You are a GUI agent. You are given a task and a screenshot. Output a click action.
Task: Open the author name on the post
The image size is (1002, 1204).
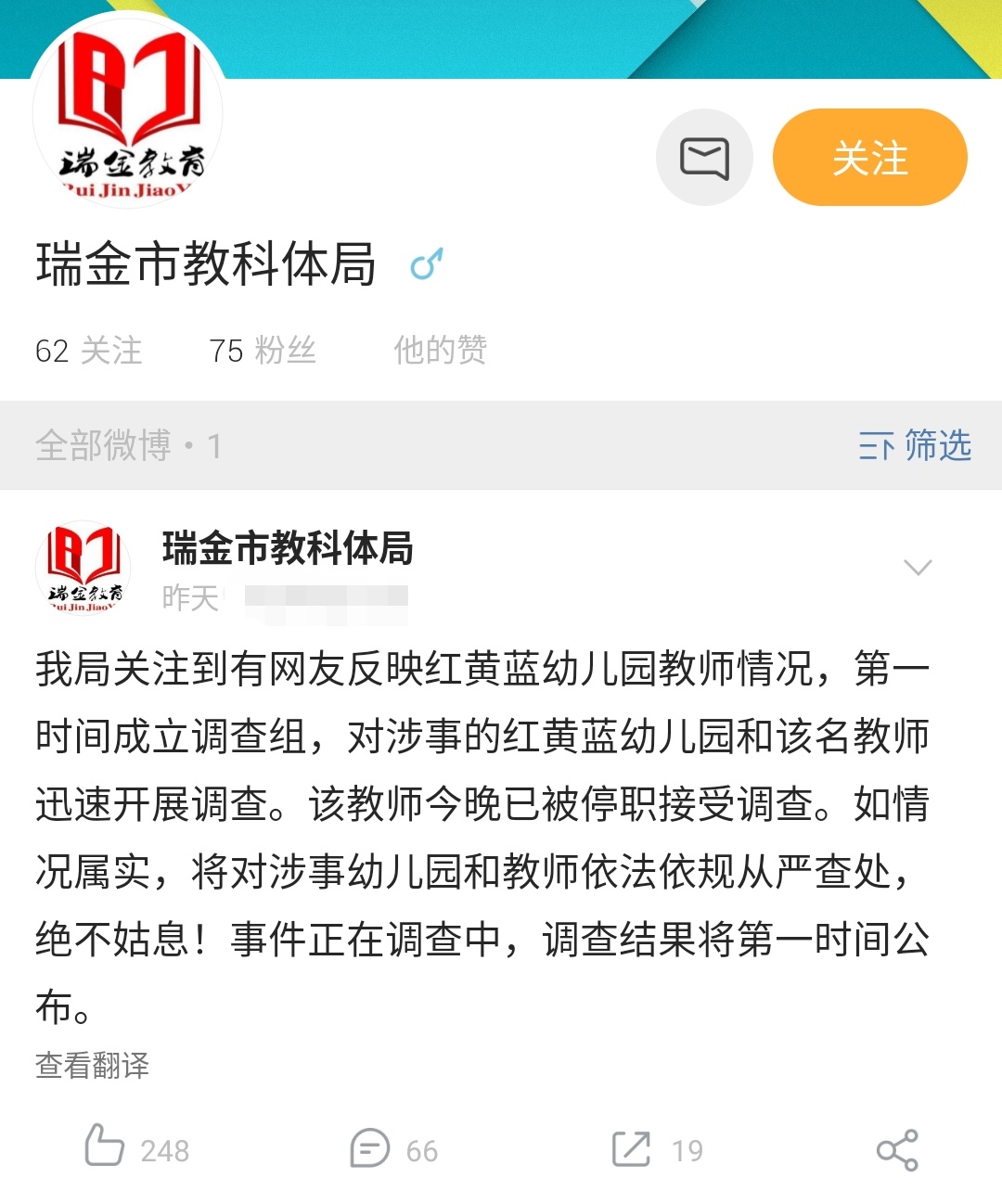288,548
